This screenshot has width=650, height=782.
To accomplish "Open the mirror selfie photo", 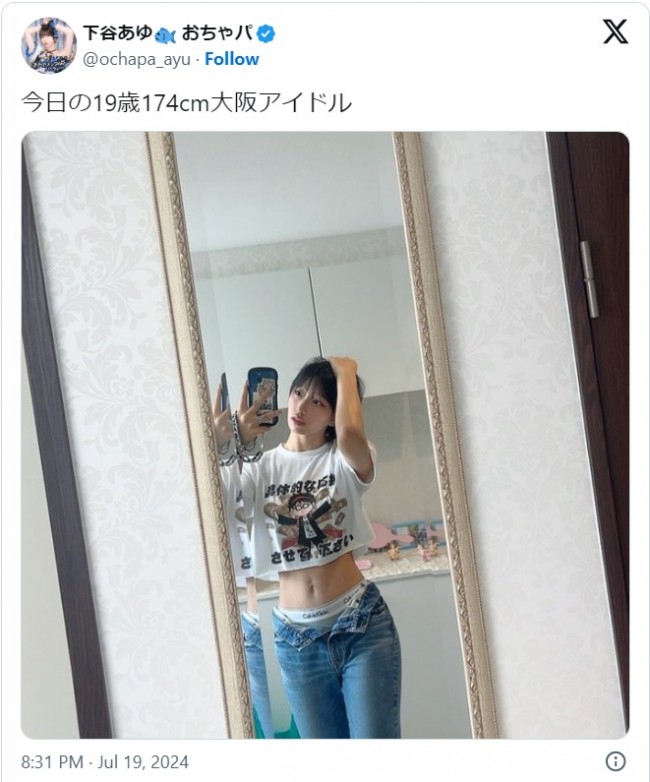I will [x=325, y=435].
